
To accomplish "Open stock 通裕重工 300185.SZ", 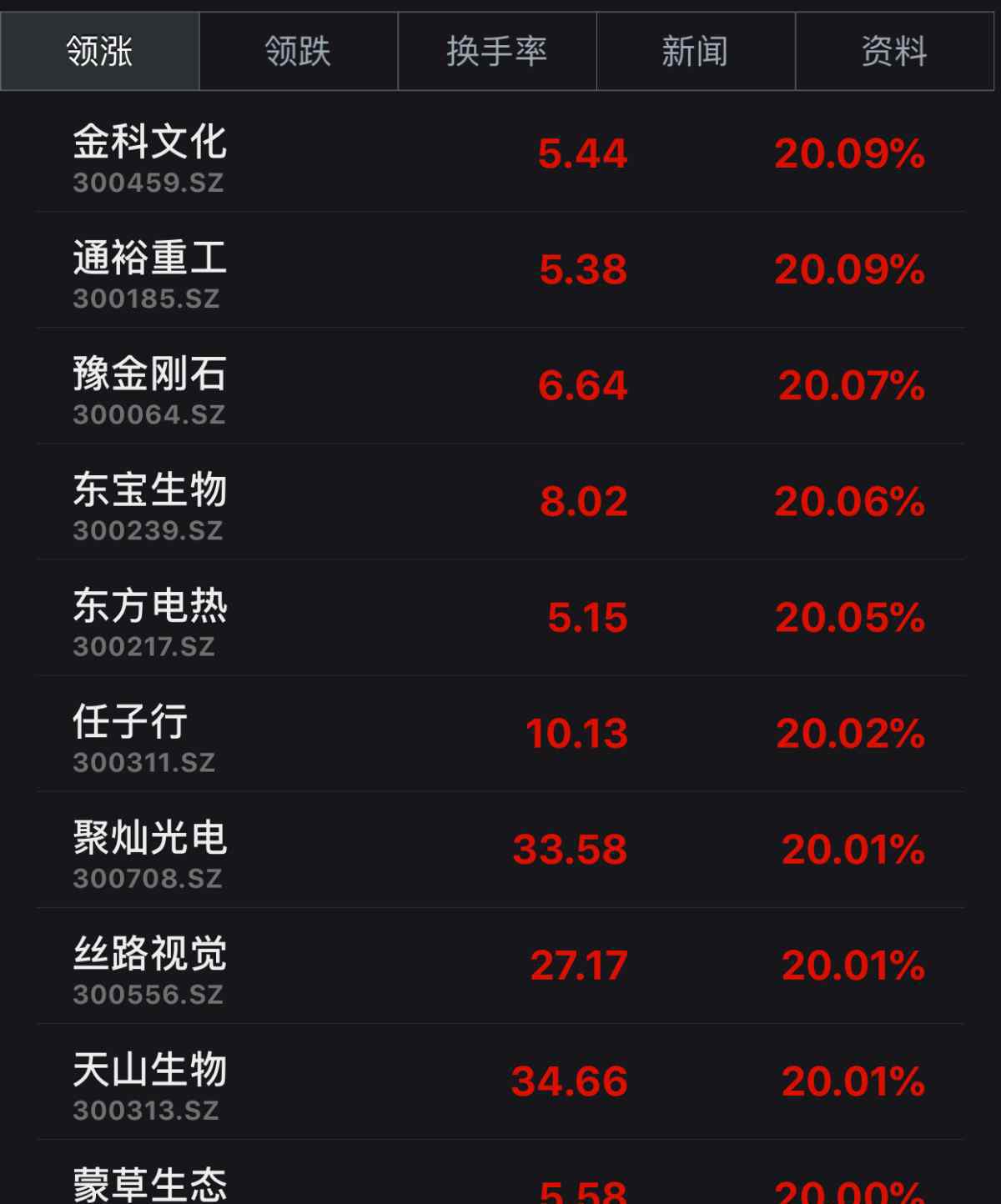I will (x=500, y=270).
